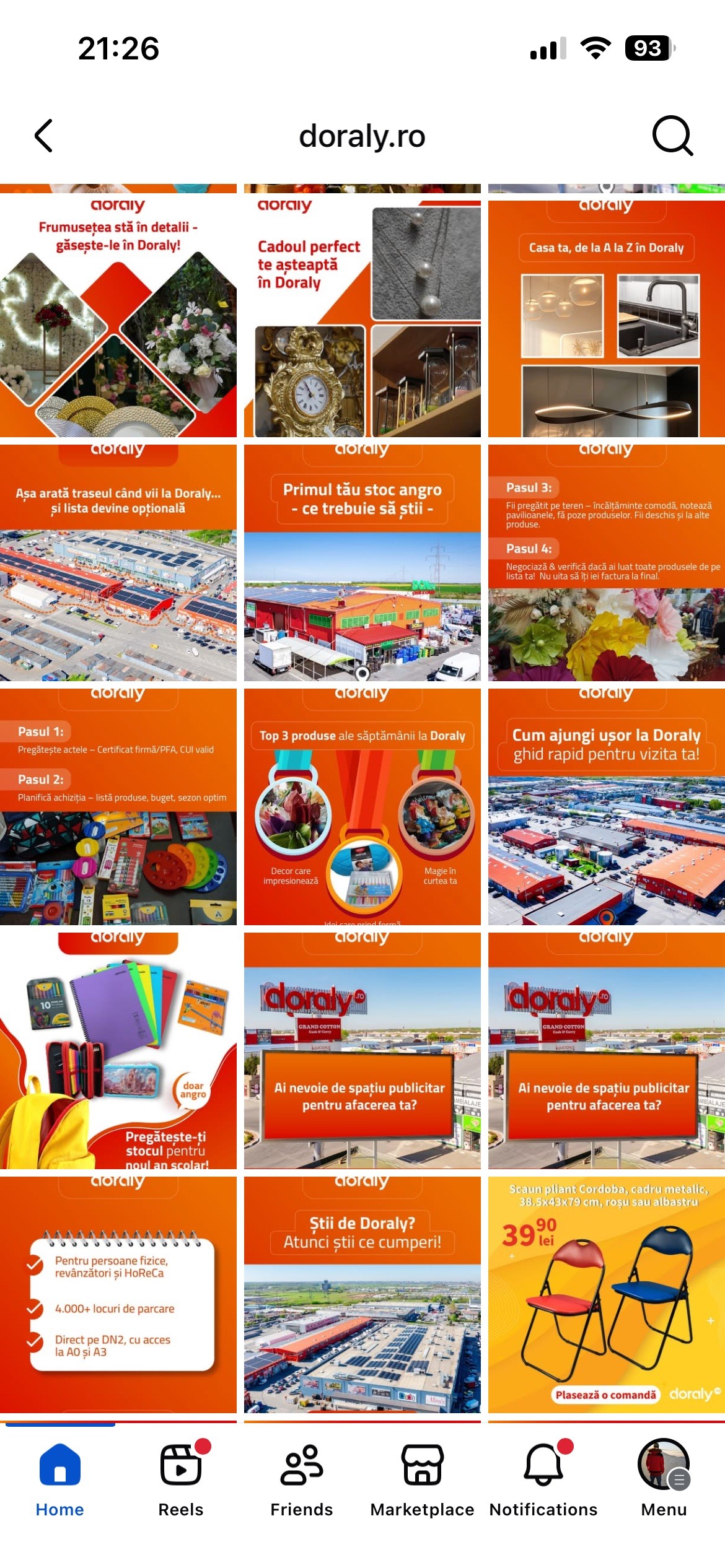The width and height of the screenshot is (725, 1568).
Task: Open the 'Pregătește-ți stocul' school supplies photo
Action: (118, 1051)
